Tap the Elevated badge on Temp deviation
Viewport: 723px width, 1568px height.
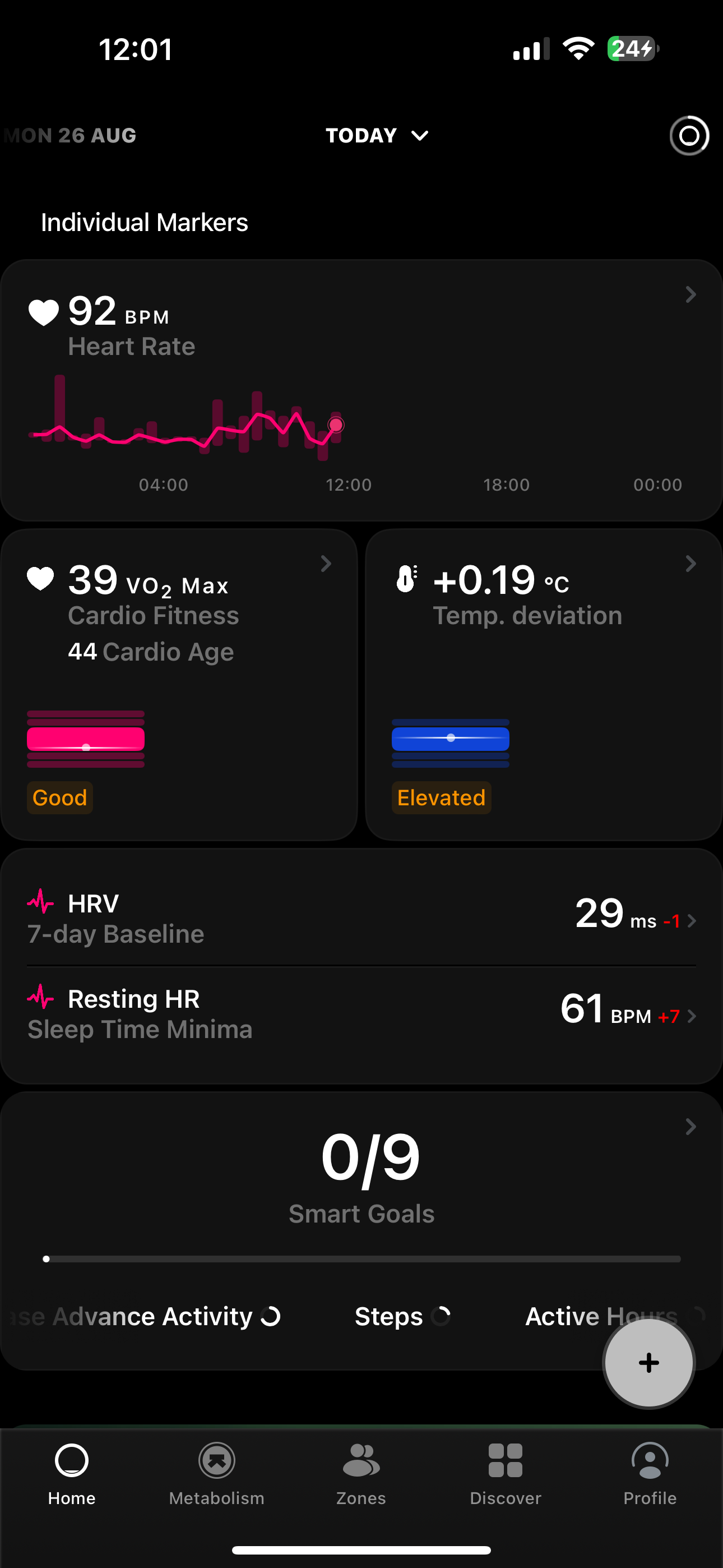click(441, 797)
